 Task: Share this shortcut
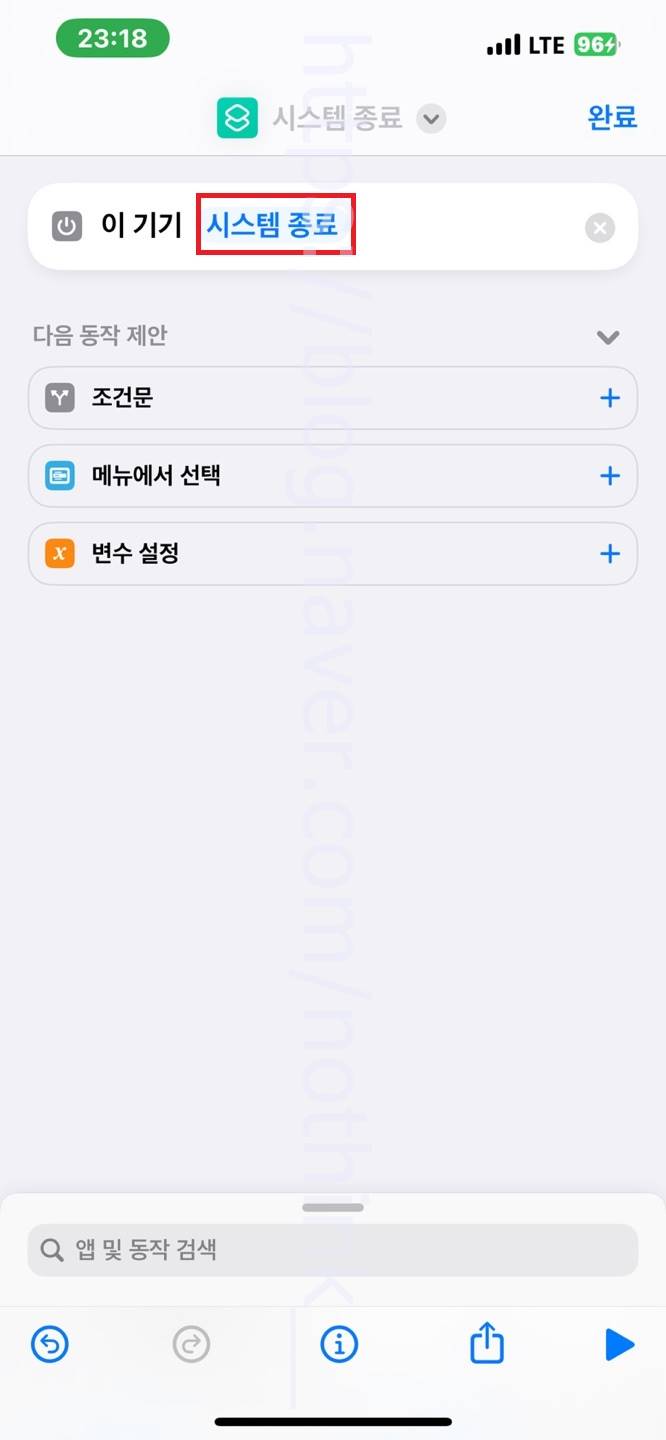click(x=486, y=1343)
